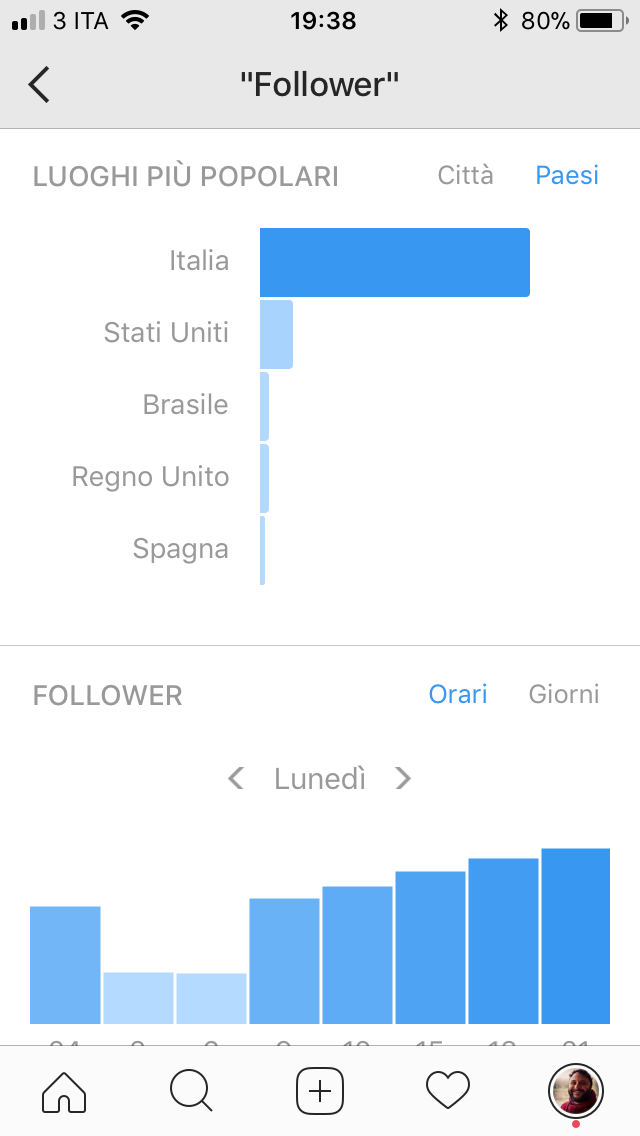Go to the day before Lunedì
This screenshot has height=1136, width=640.
(236, 779)
